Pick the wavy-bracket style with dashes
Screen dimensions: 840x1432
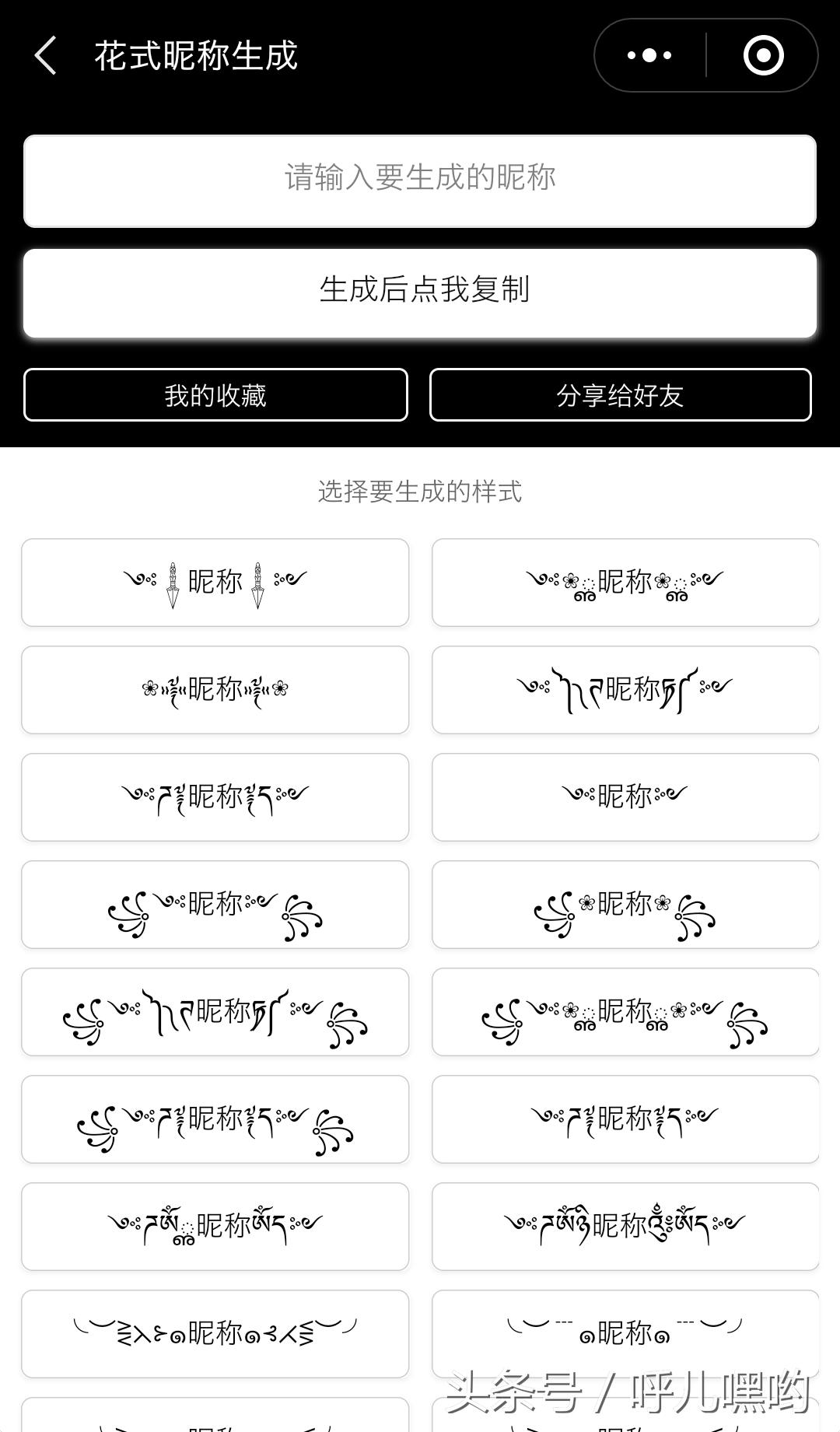(x=625, y=1333)
